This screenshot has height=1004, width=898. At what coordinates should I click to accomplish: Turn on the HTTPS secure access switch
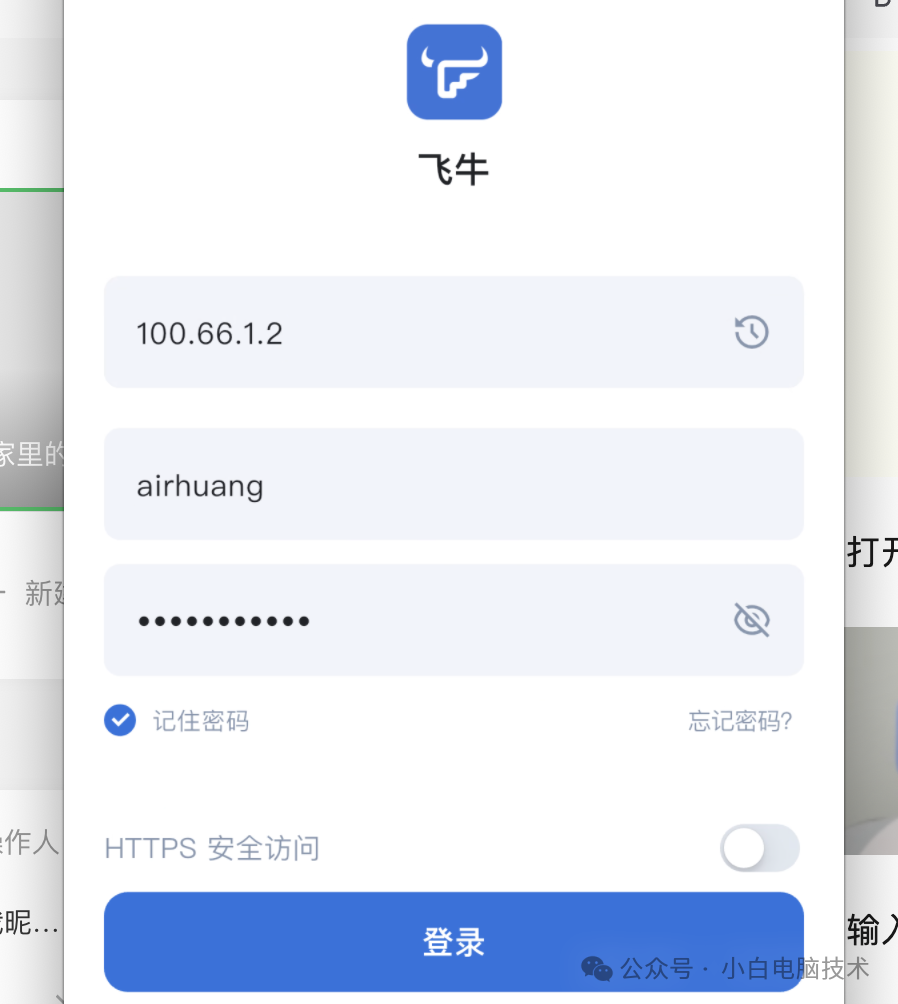pos(759,848)
